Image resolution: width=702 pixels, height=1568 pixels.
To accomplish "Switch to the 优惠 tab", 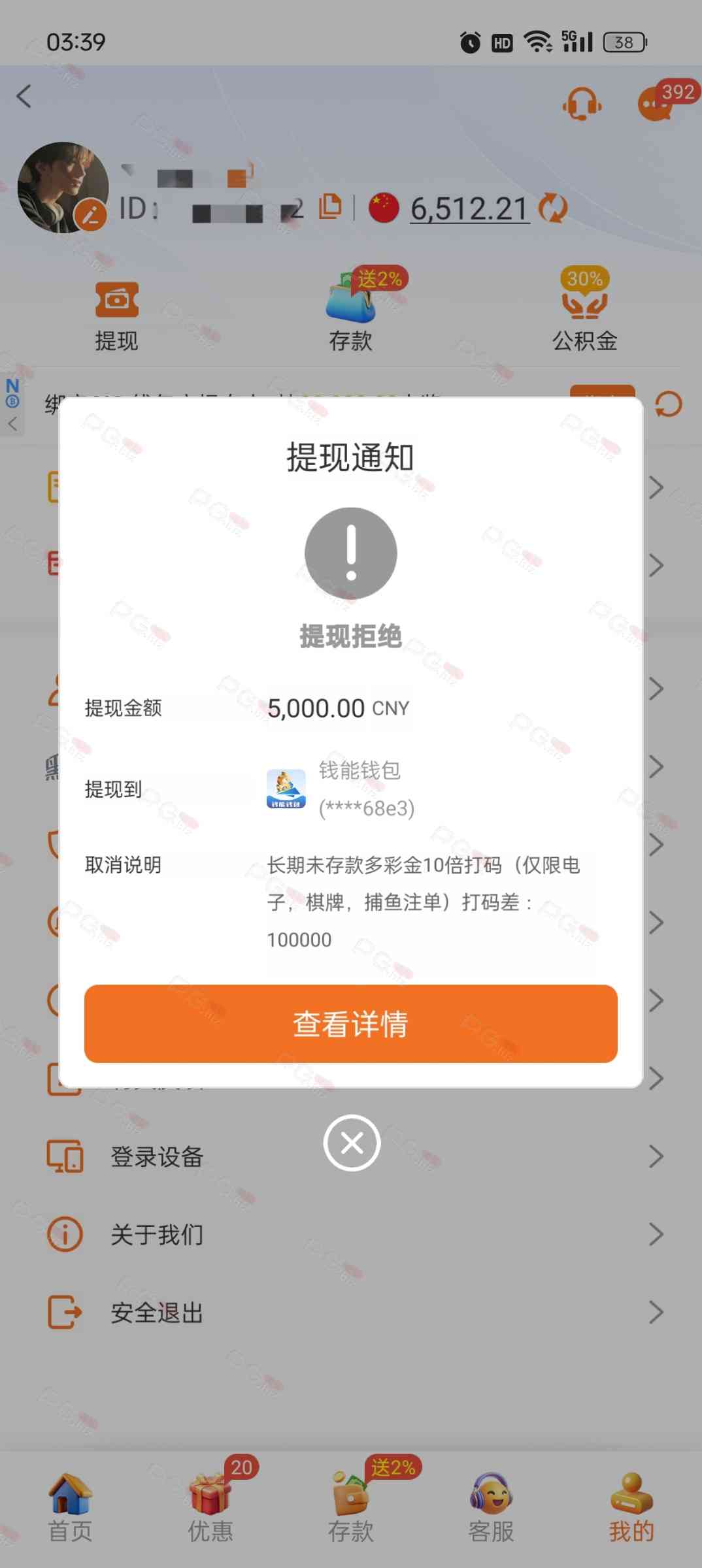I will pyautogui.click(x=210, y=1508).
